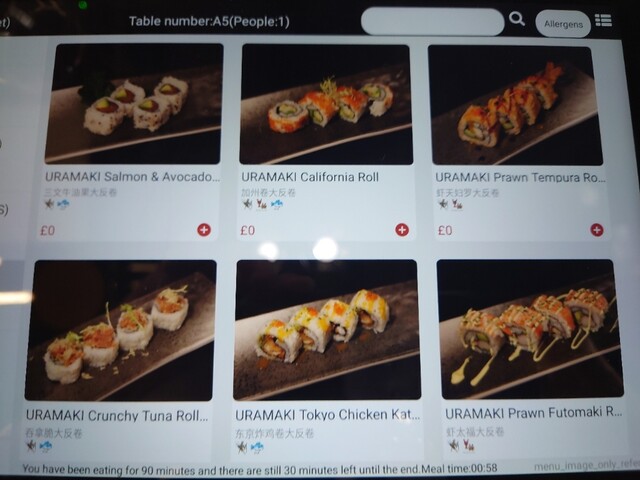Tap the search text field
640x480 pixels.
431,22
